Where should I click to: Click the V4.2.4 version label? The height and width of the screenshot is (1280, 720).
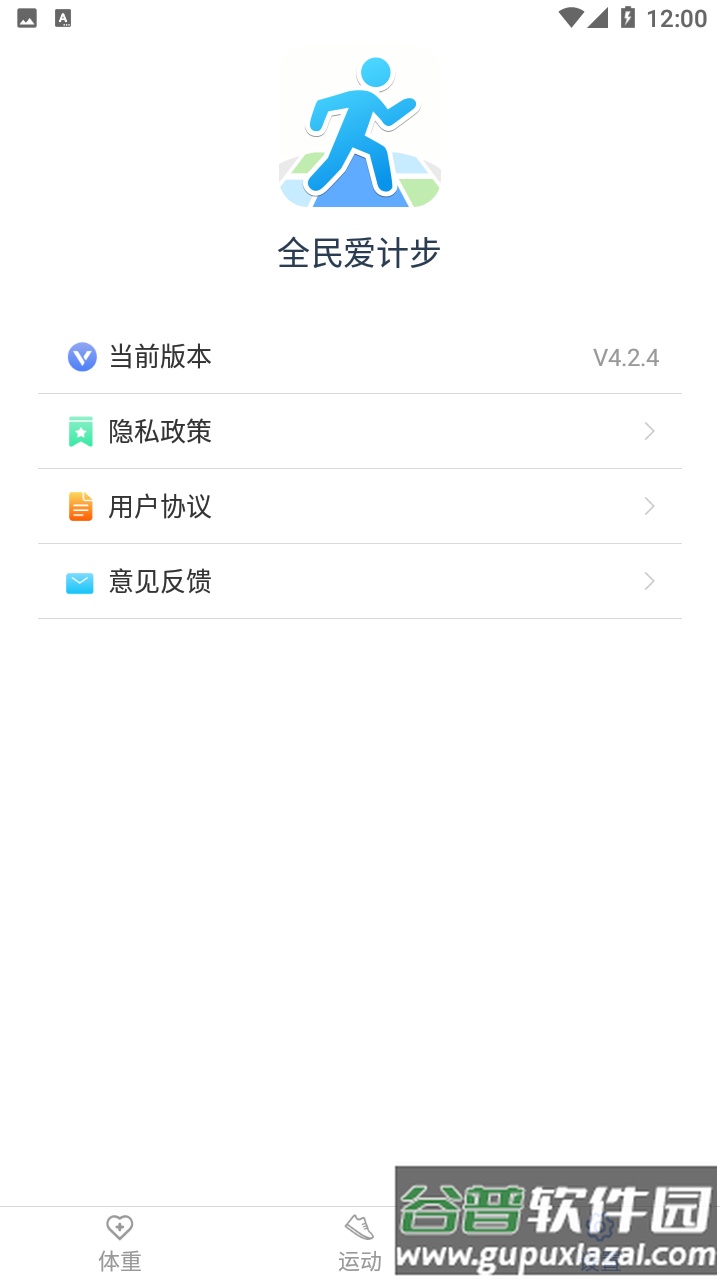(x=626, y=357)
